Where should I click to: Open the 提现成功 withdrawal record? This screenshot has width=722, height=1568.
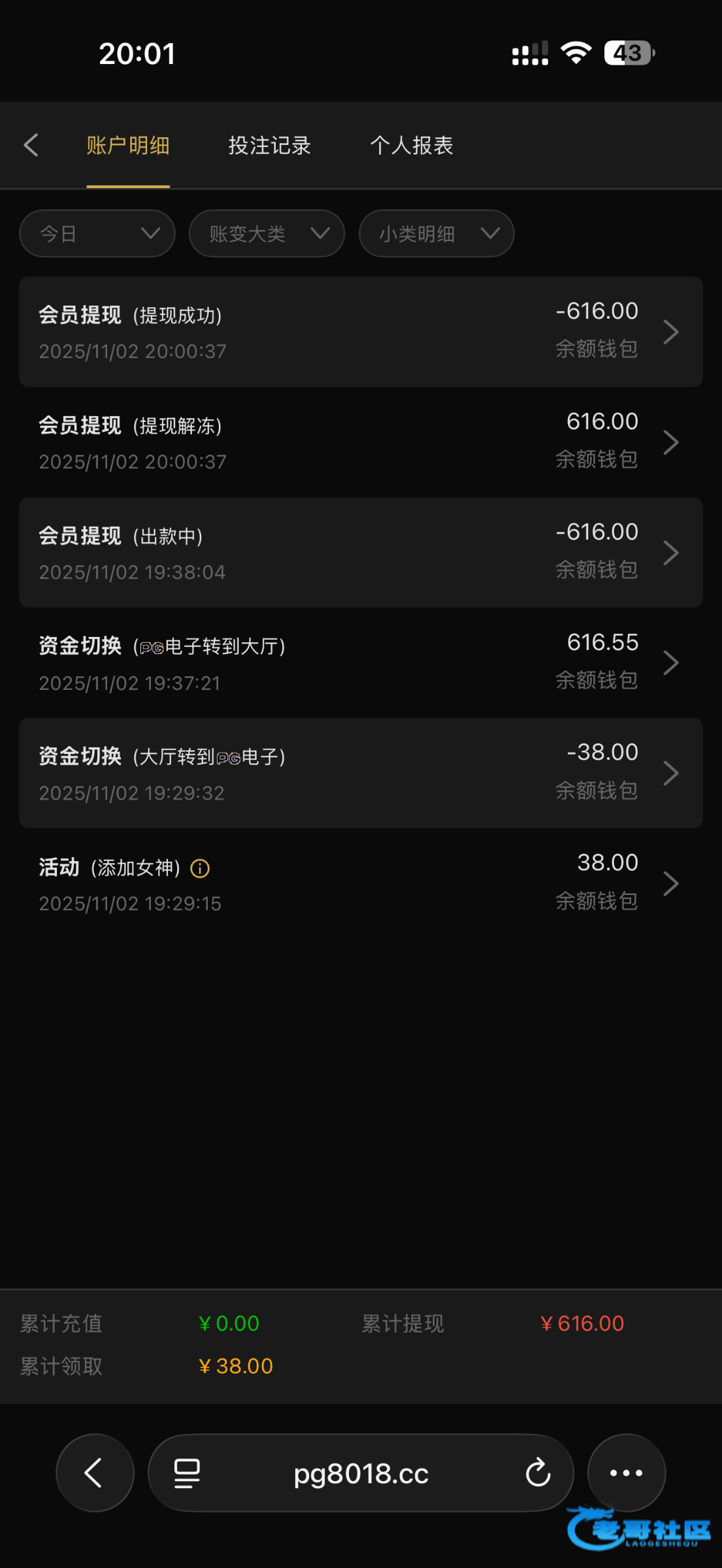(x=361, y=332)
